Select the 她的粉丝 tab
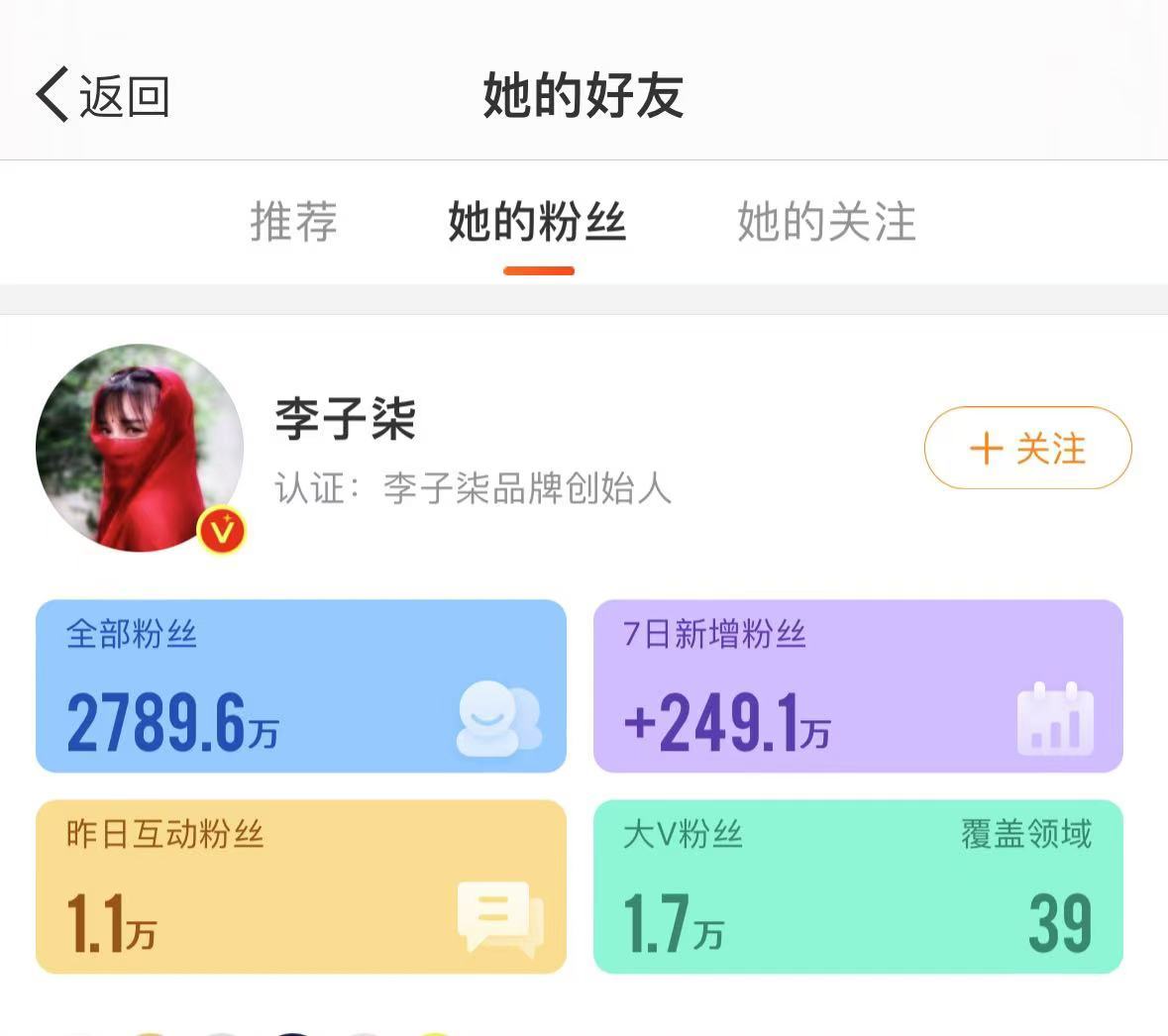The width and height of the screenshot is (1168, 1036). pyautogui.click(x=537, y=221)
